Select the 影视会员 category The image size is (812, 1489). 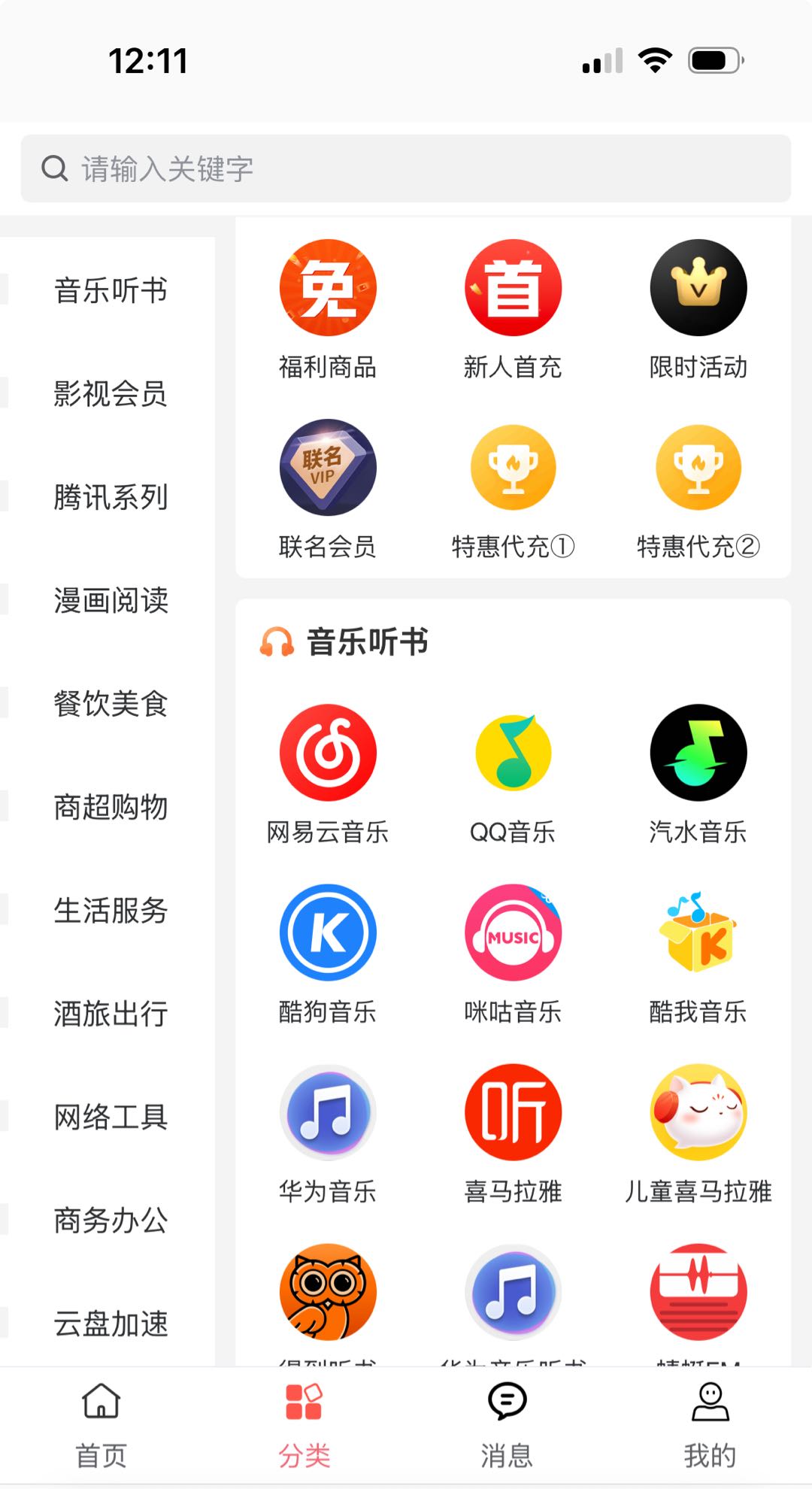click(x=111, y=394)
